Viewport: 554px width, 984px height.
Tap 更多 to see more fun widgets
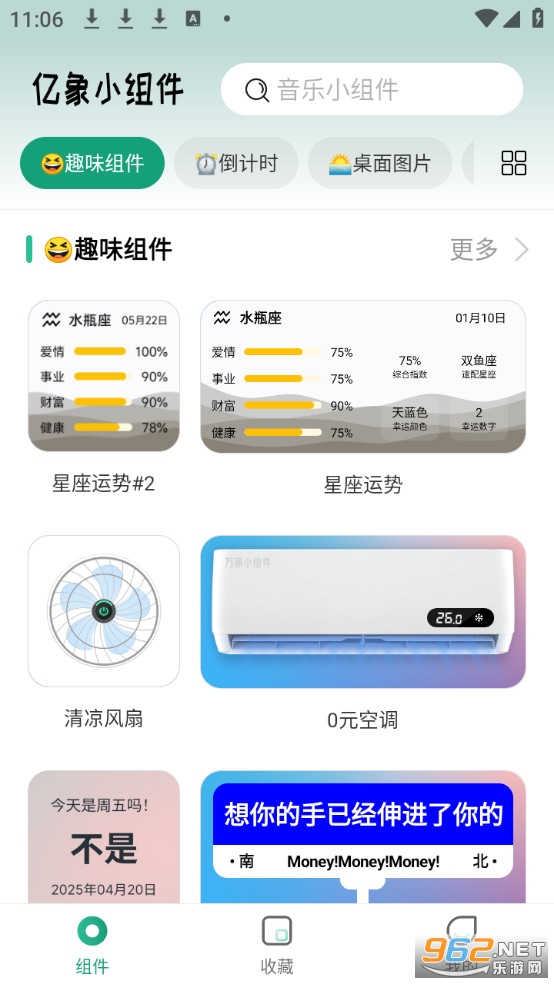pos(489,249)
